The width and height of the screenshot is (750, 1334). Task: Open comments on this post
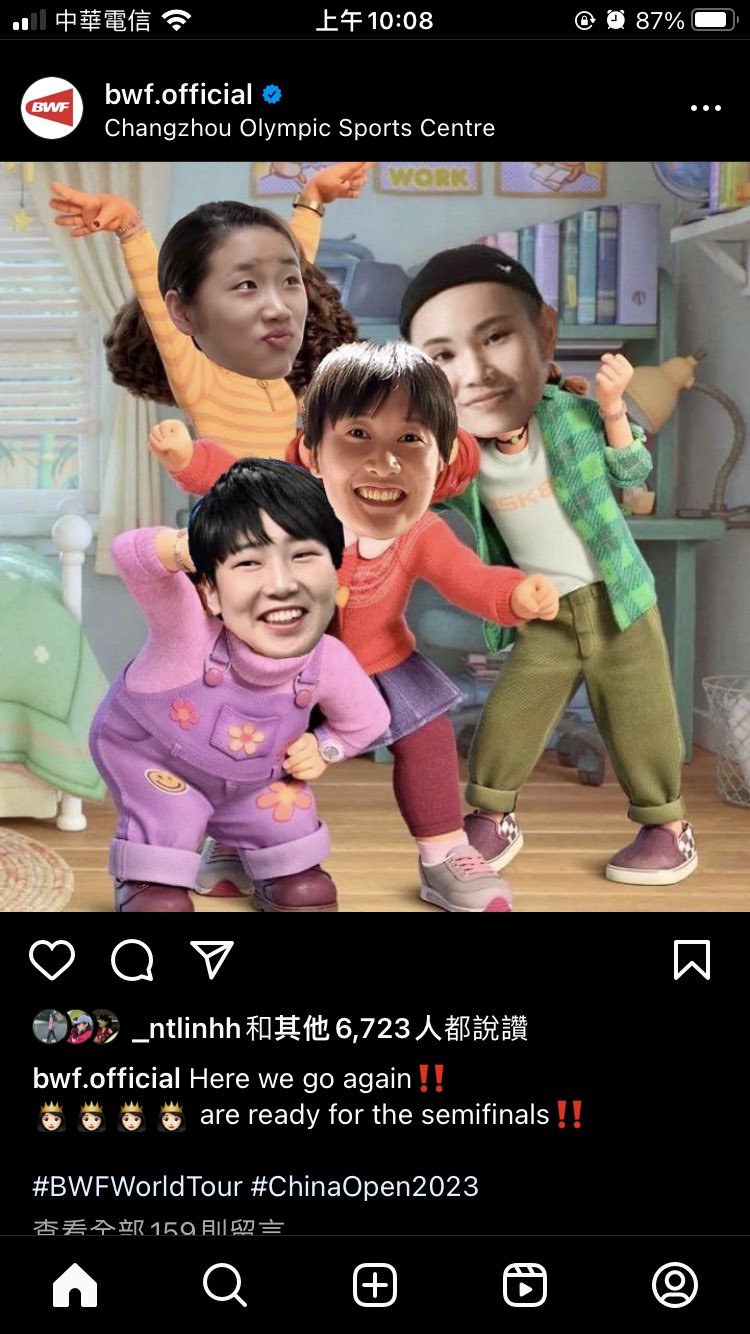click(x=132, y=960)
